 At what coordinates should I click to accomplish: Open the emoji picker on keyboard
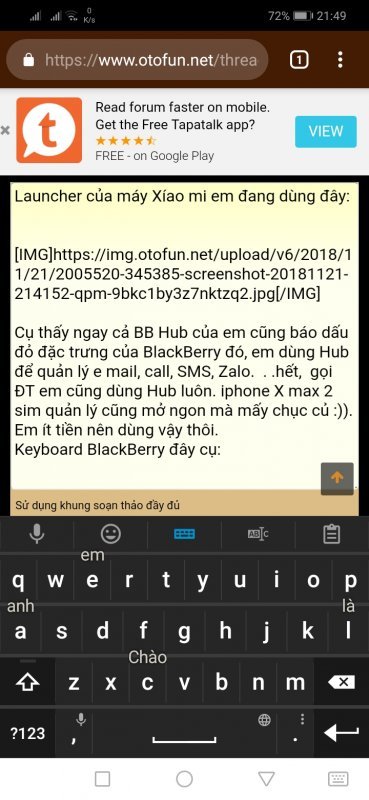[111, 534]
